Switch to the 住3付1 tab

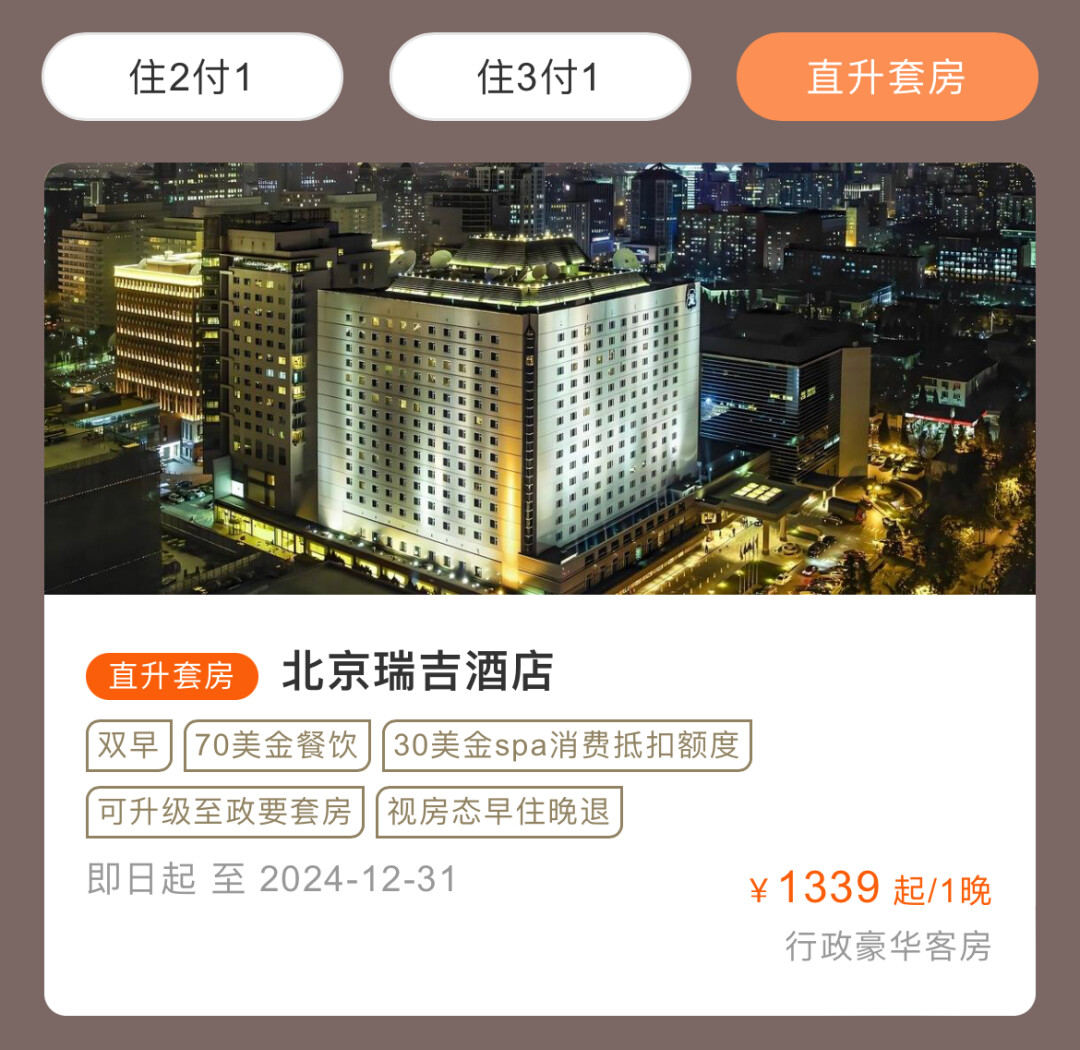click(x=540, y=77)
